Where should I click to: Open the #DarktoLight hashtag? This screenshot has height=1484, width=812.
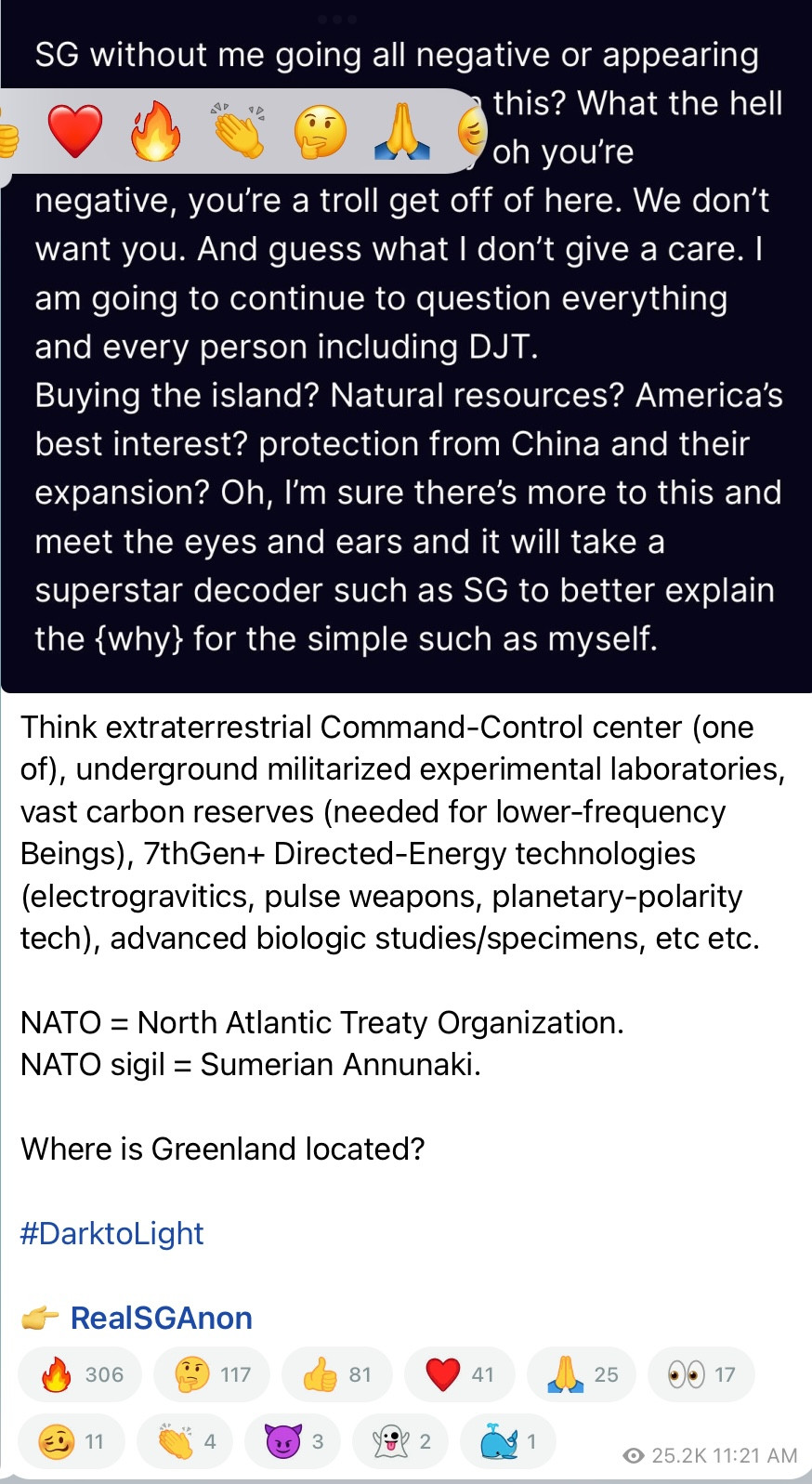(x=111, y=1233)
